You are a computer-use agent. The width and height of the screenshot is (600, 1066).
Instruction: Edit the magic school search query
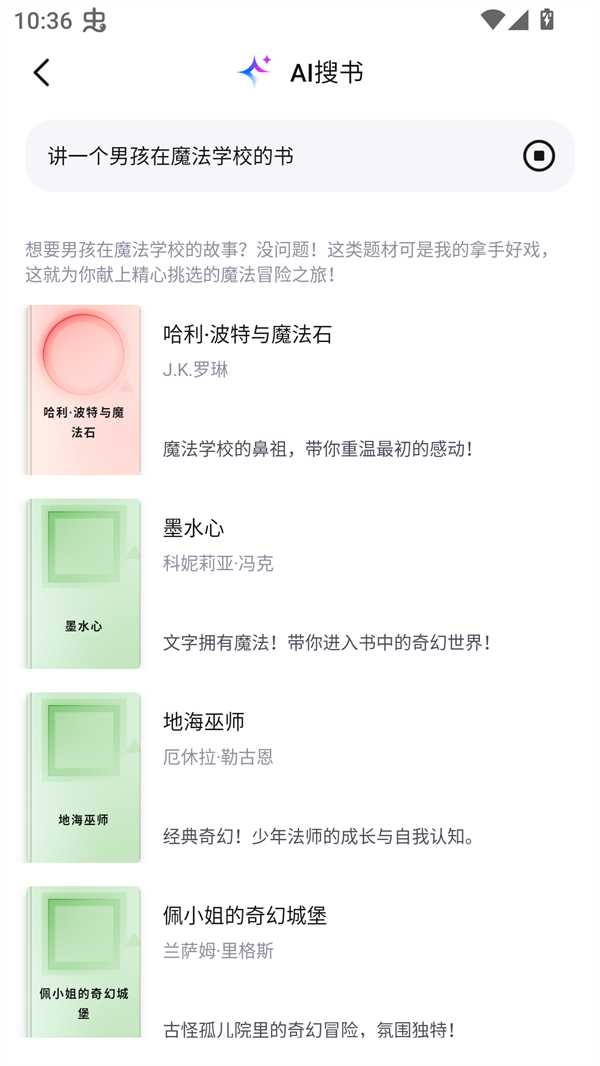click(270, 156)
